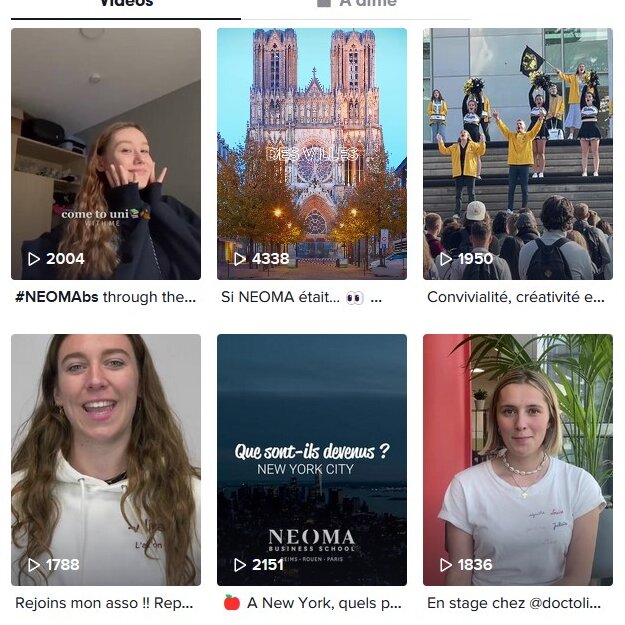This screenshot has width=625, height=625.
Task: Play the Si NEOMA était cathedral video
Action: pos(311,153)
